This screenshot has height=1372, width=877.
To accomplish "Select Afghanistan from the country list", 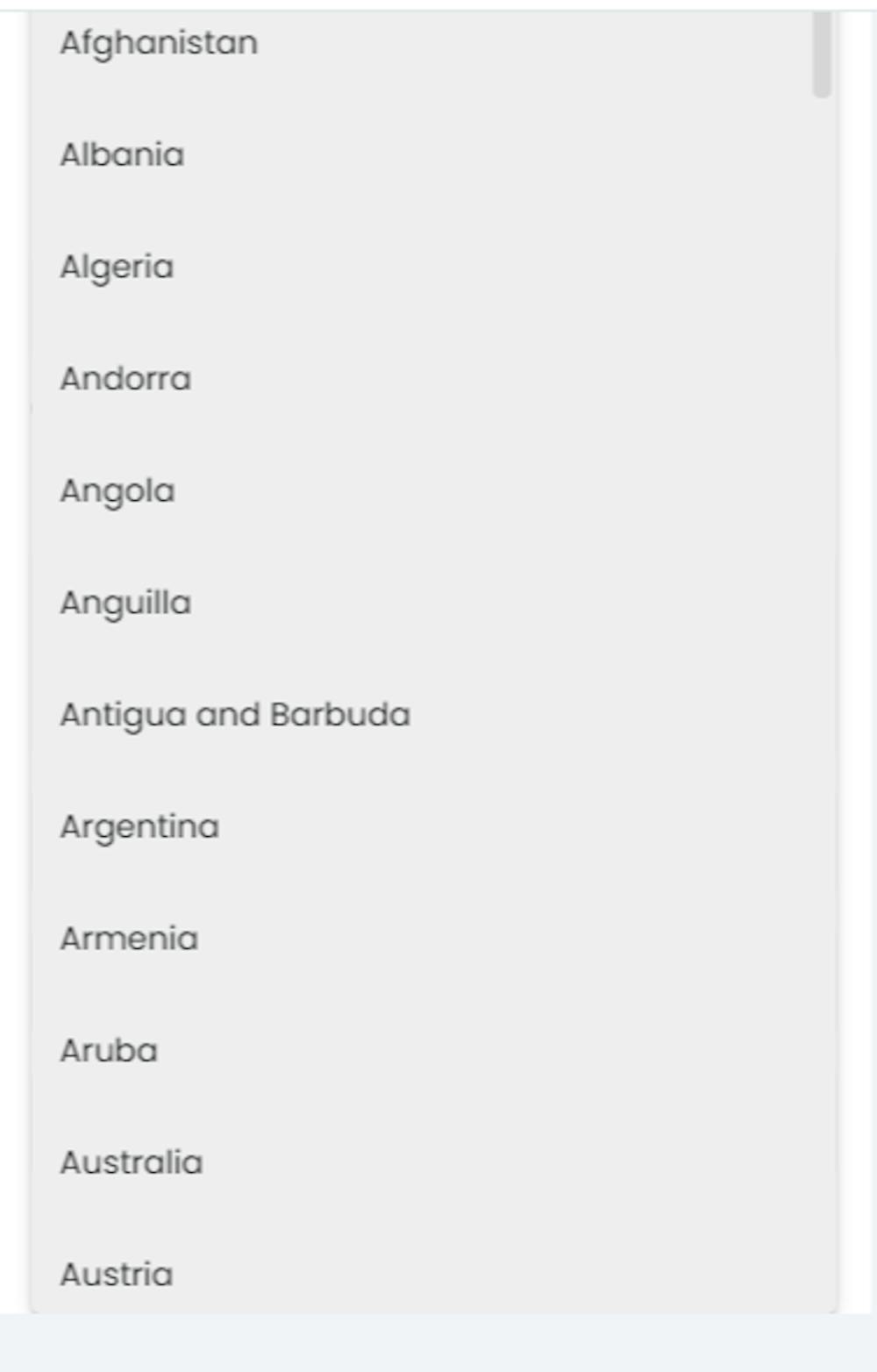I will pos(159,43).
